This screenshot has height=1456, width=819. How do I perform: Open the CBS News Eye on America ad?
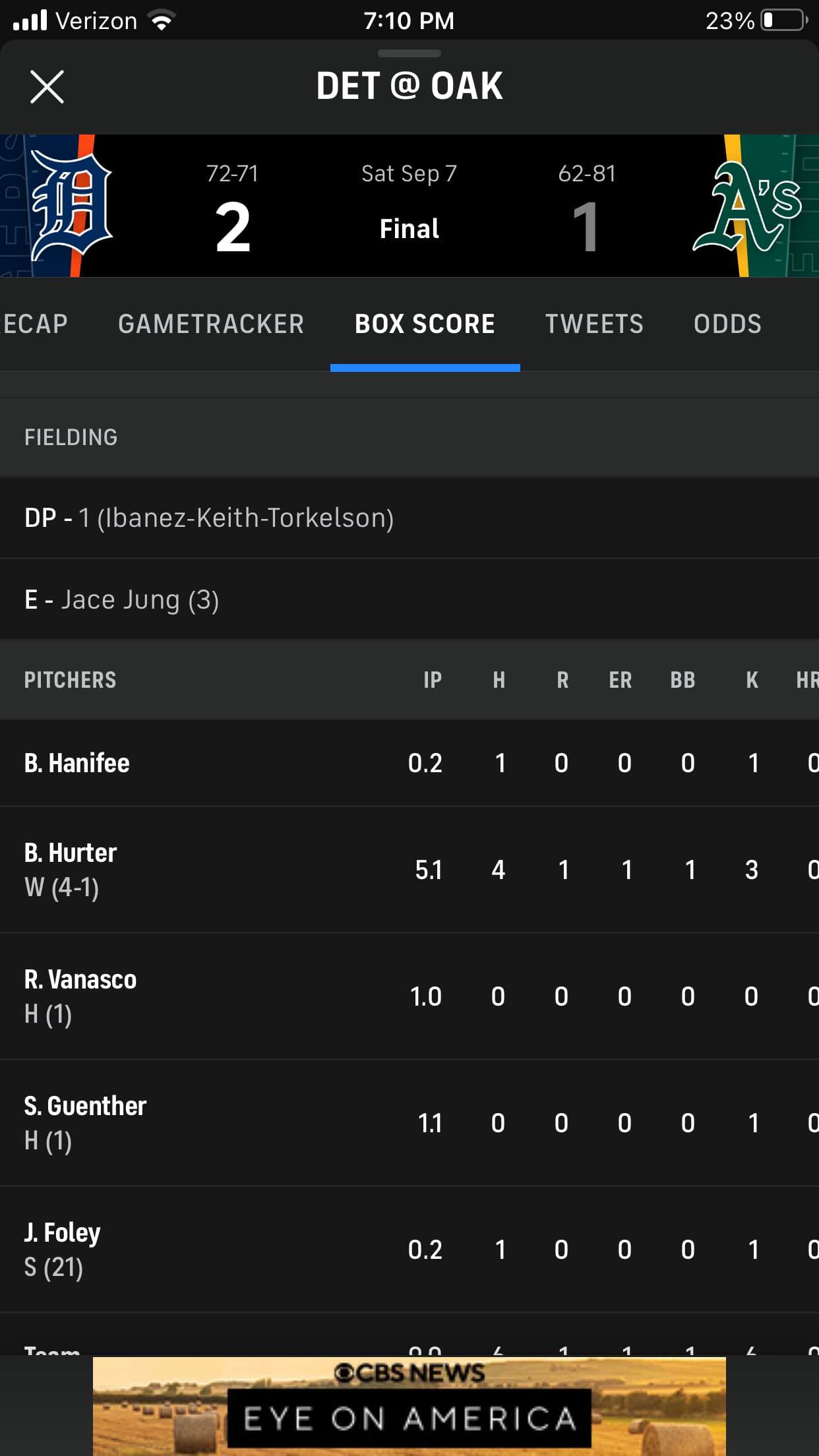(x=409, y=1406)
